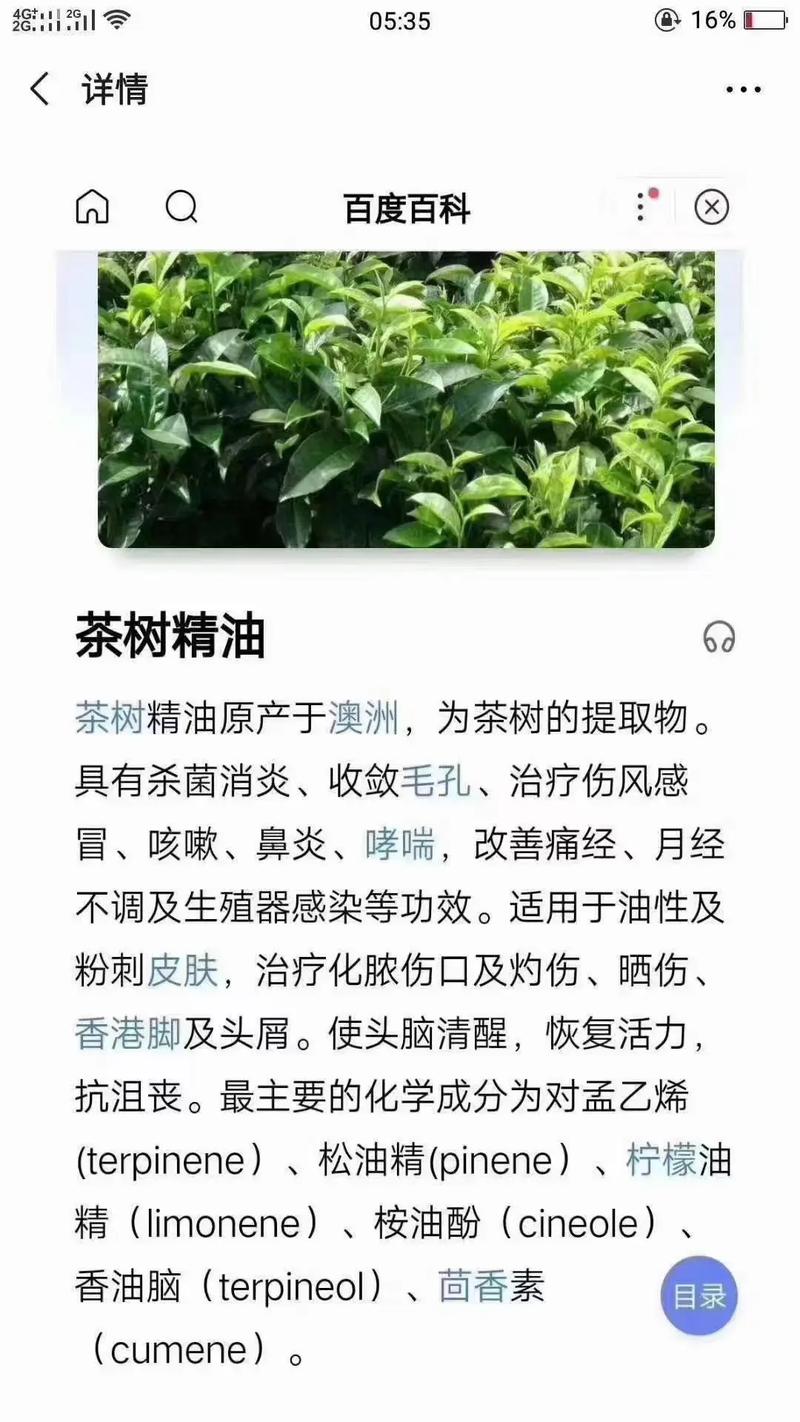Open the 茶树 link in the article
Screen dimensions: 800x1422
[108, 716]
